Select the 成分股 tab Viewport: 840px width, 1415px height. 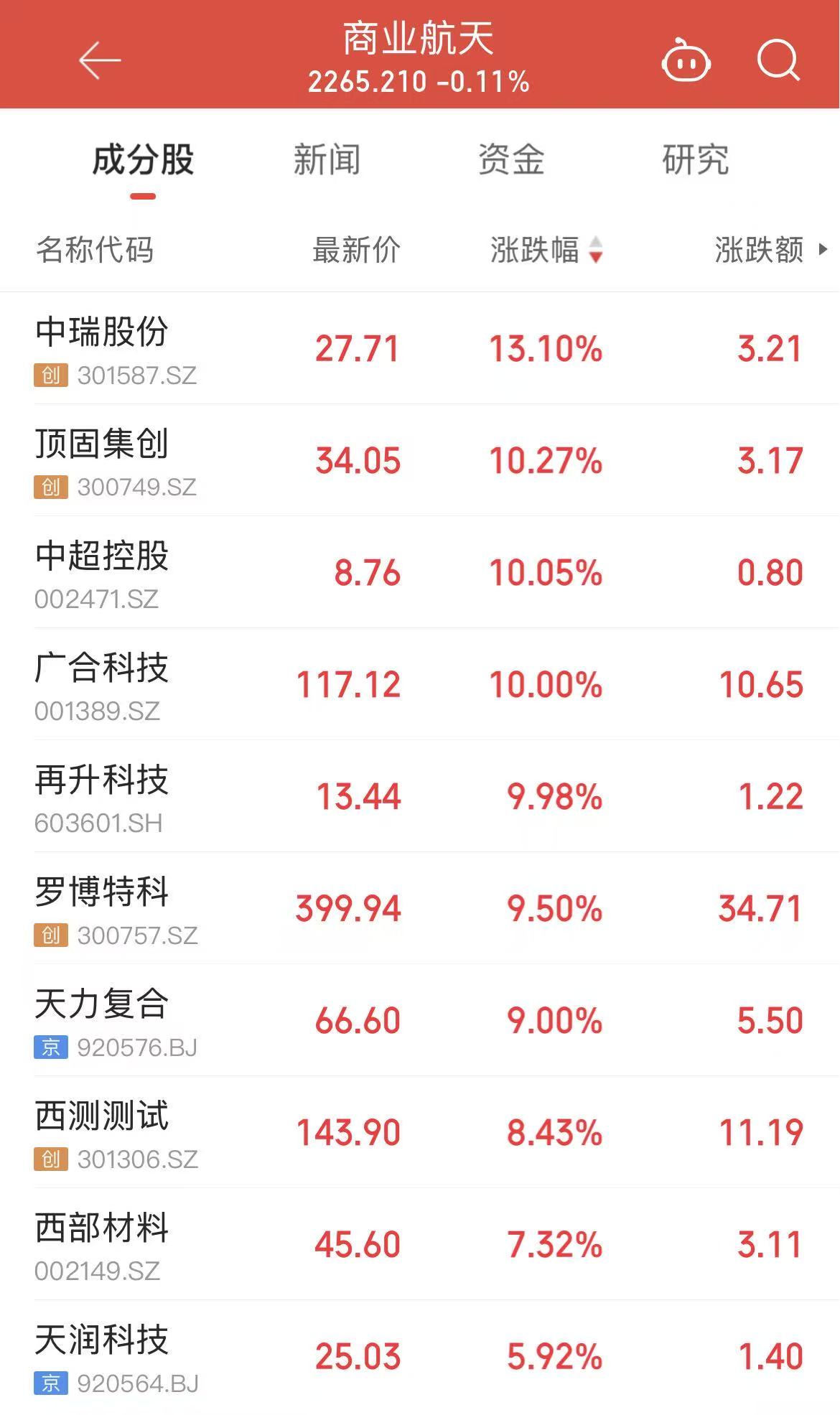pos(143,159)
